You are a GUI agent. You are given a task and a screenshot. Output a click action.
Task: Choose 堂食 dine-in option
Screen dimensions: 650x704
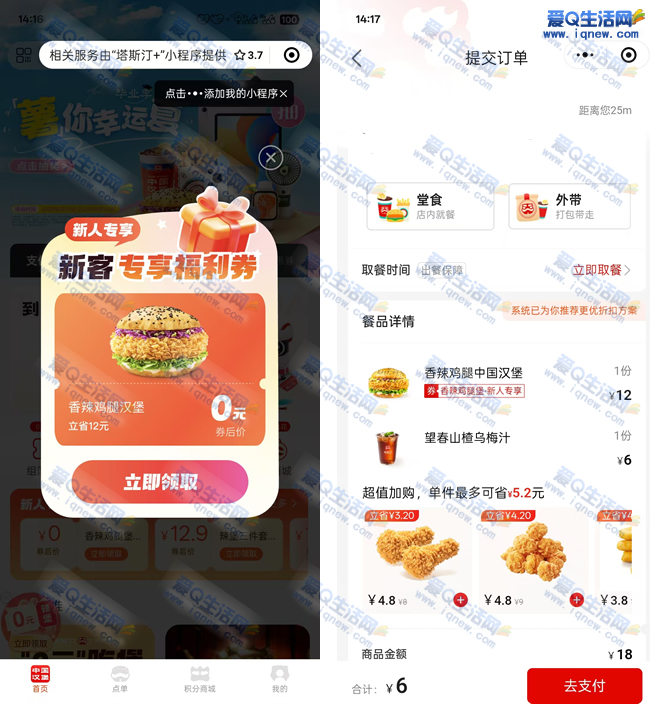430,206
